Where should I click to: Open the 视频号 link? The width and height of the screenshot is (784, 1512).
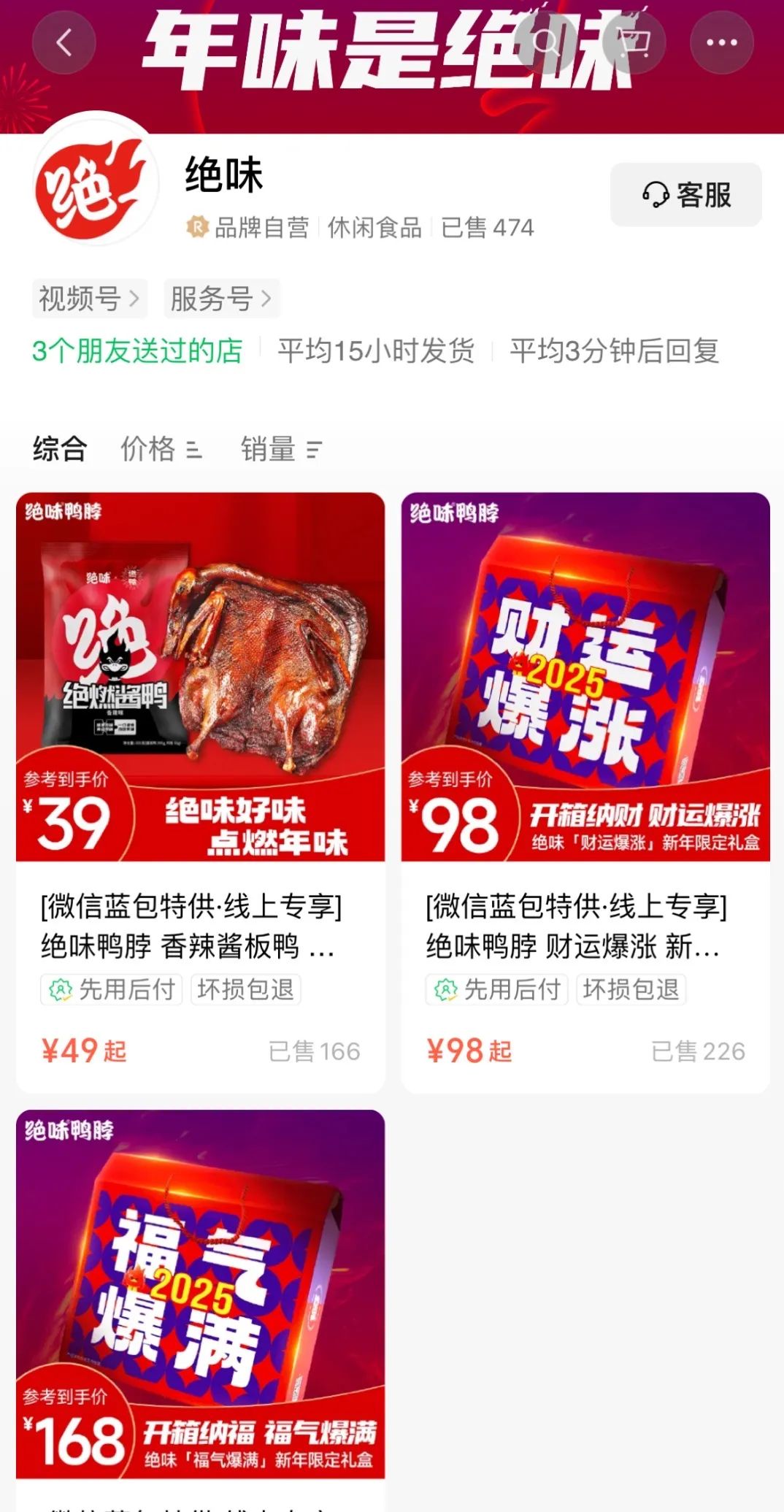pyautogui.click(x=89, y=299)
